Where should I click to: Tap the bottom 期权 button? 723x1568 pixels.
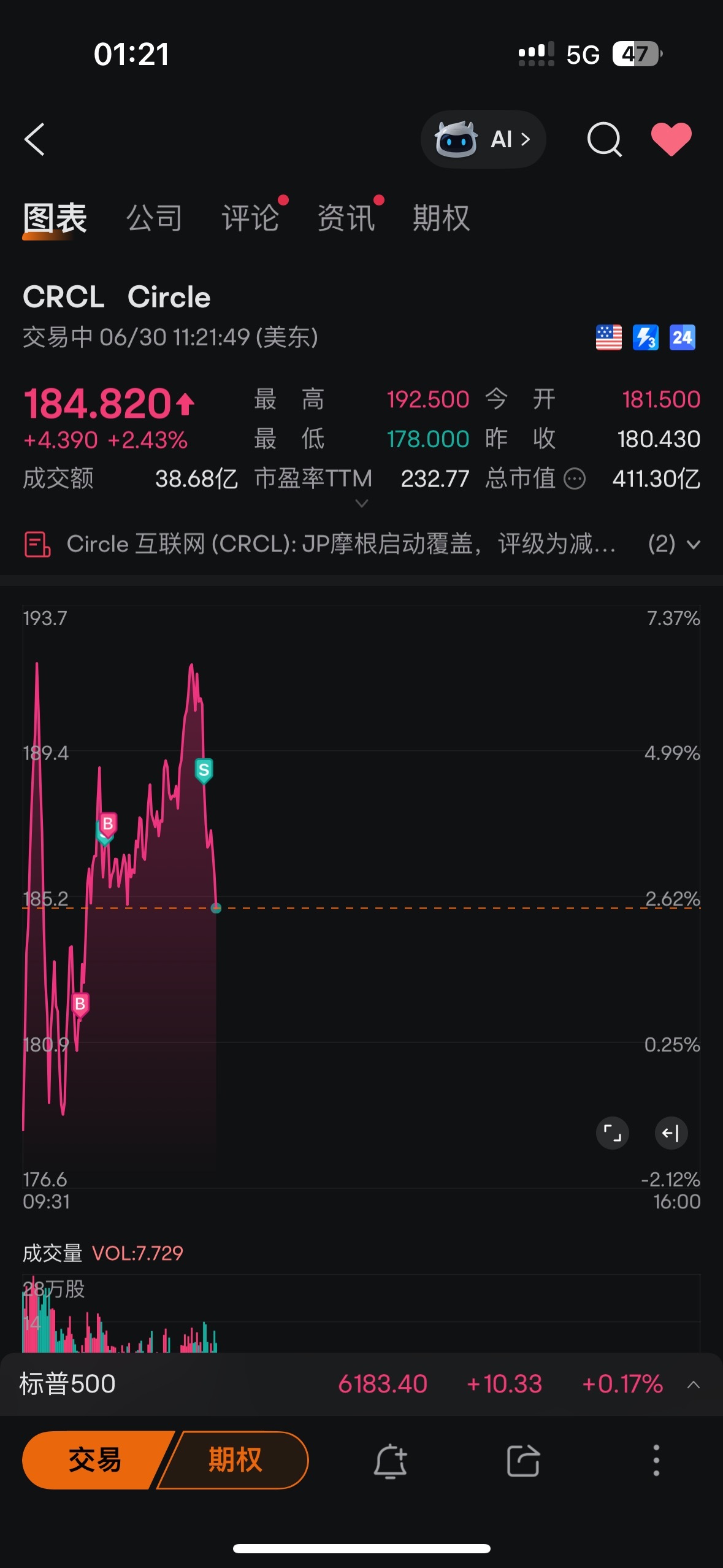[x=235, y=1459]
